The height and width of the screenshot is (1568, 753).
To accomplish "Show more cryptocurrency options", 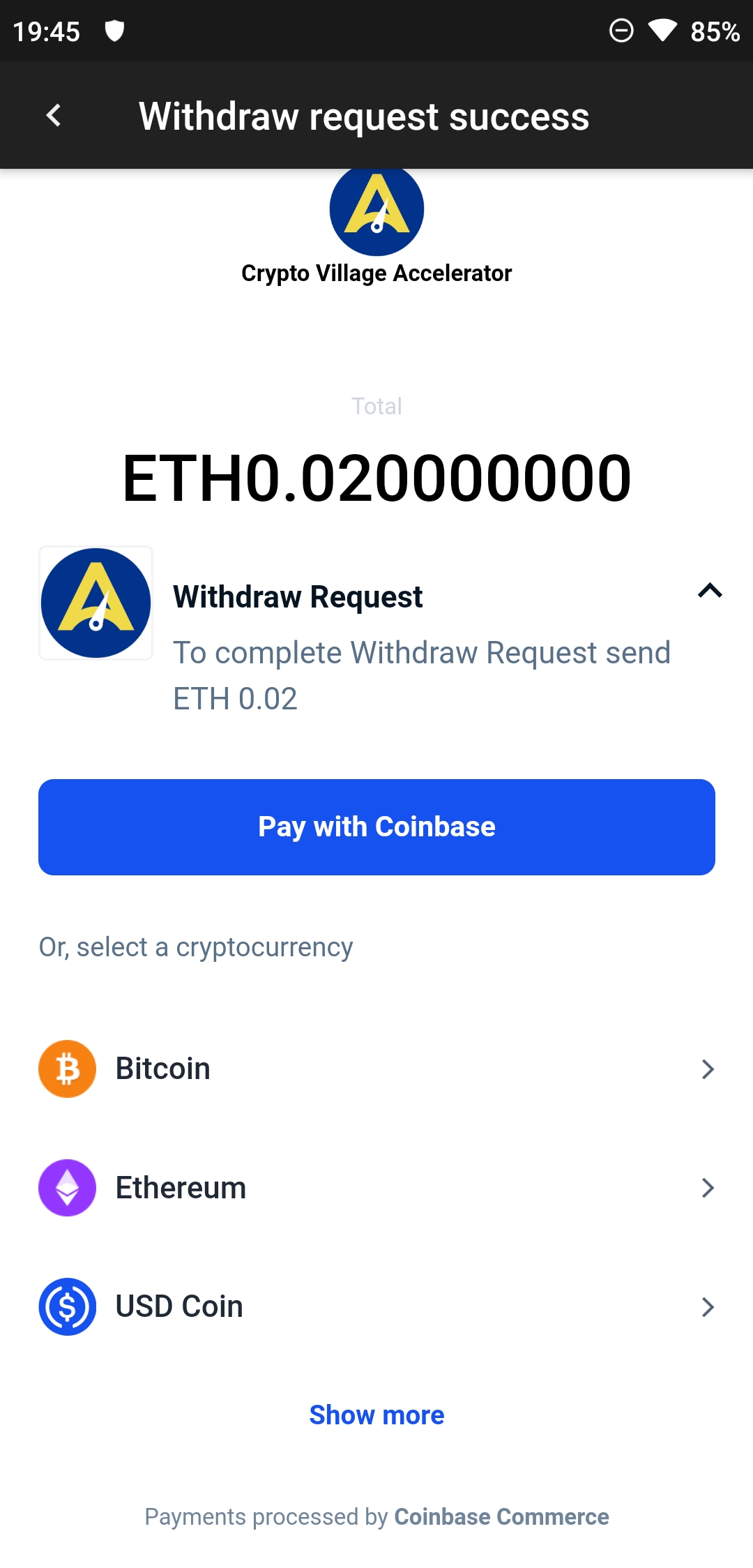I will (x=376, y=1415).
